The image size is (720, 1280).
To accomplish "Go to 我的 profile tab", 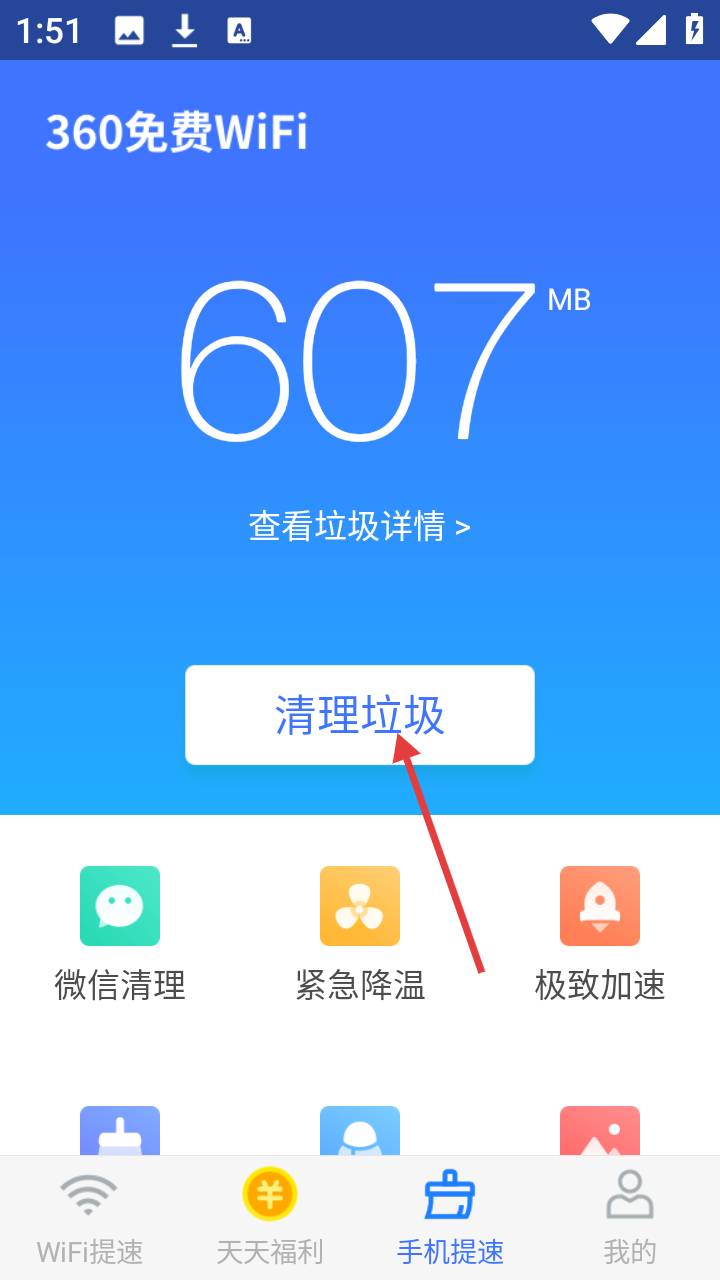I will click(x=630, y=1217).
